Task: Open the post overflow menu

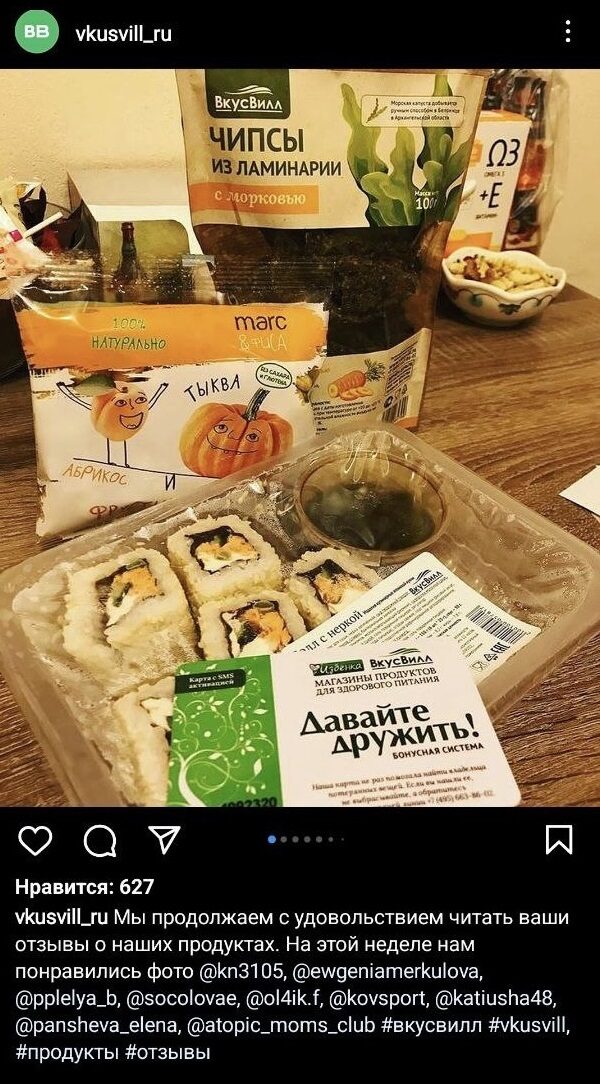Action: 568,32
